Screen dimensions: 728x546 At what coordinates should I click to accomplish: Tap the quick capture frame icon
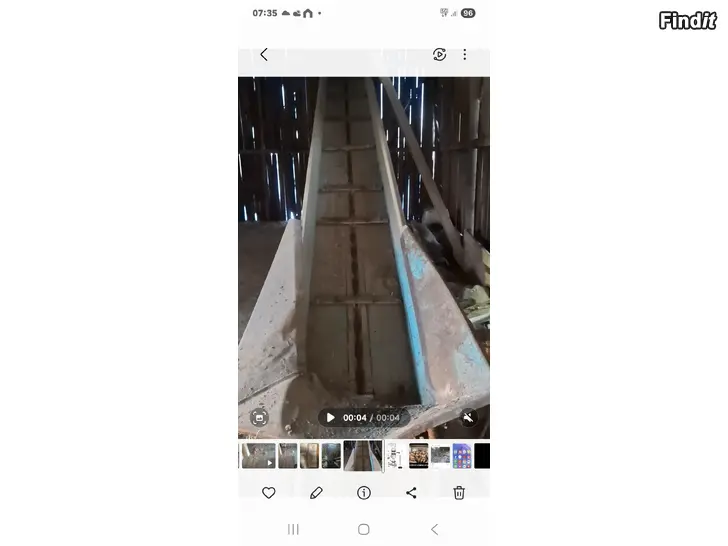[259, 417]
